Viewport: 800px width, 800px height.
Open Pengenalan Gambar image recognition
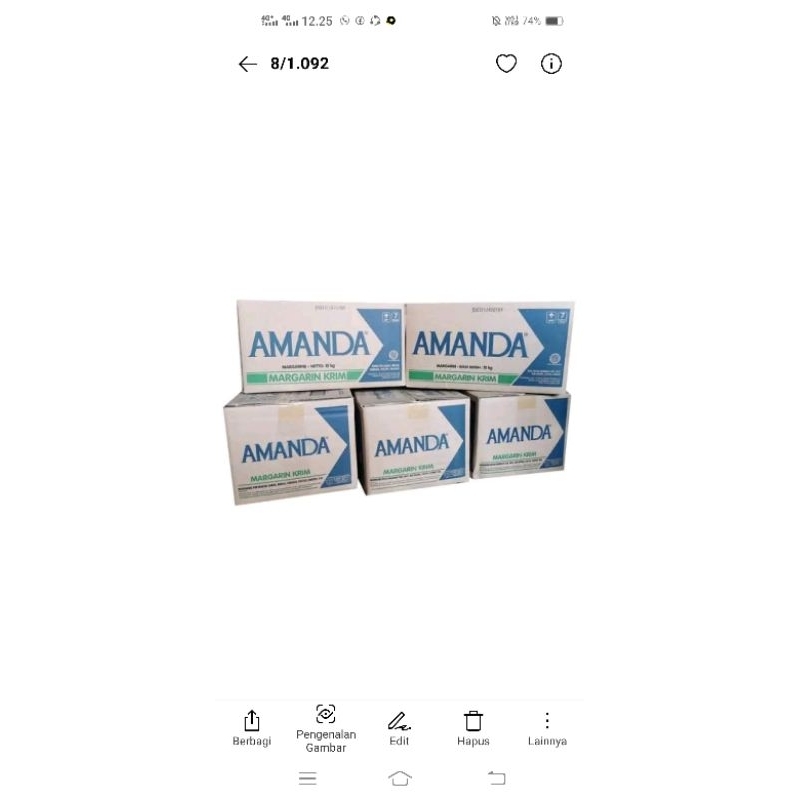pyautogui.click(x=326, y=727)
